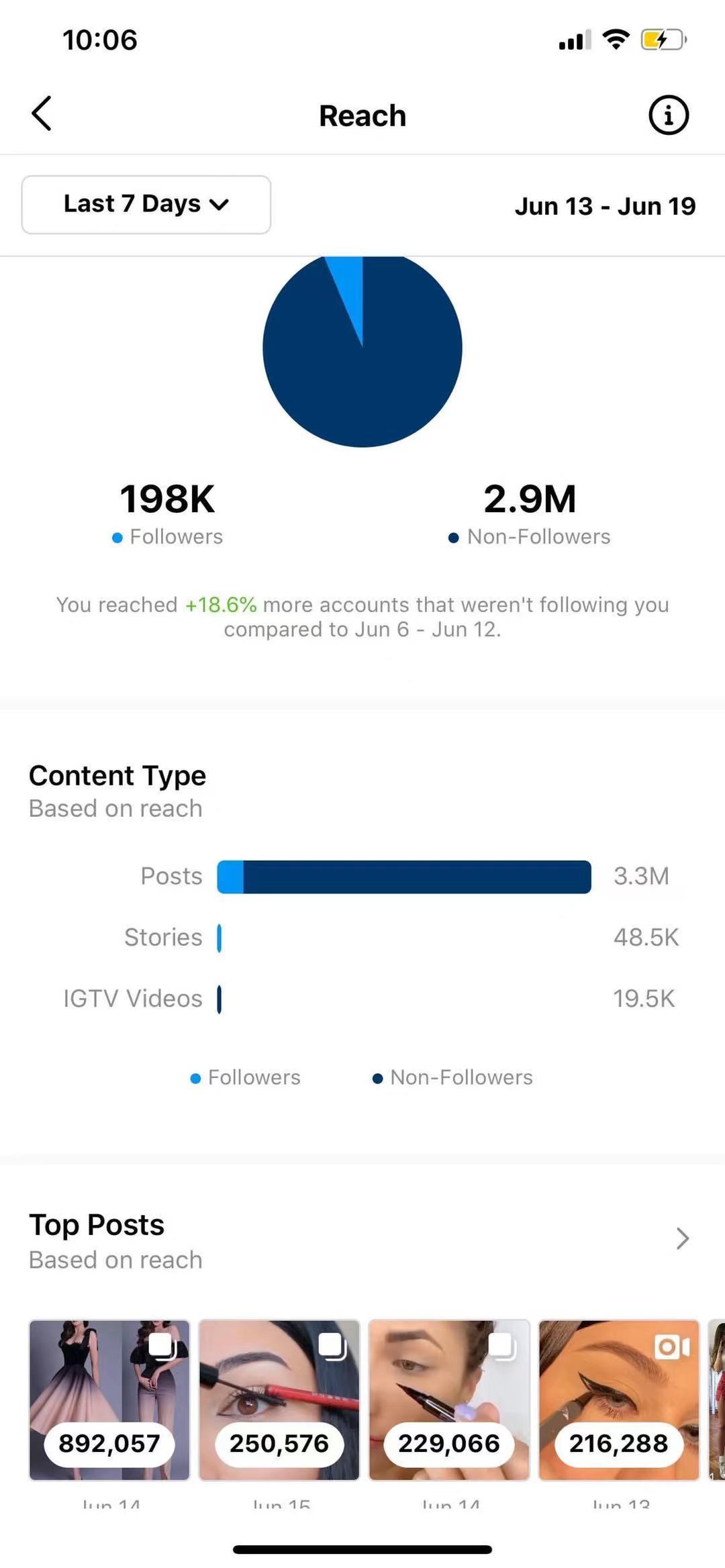Image resolution: width=725 pixels, height=1568 pixels.
Task: Open all Top Posts via chevron
Action: (x=682, y=1238)
